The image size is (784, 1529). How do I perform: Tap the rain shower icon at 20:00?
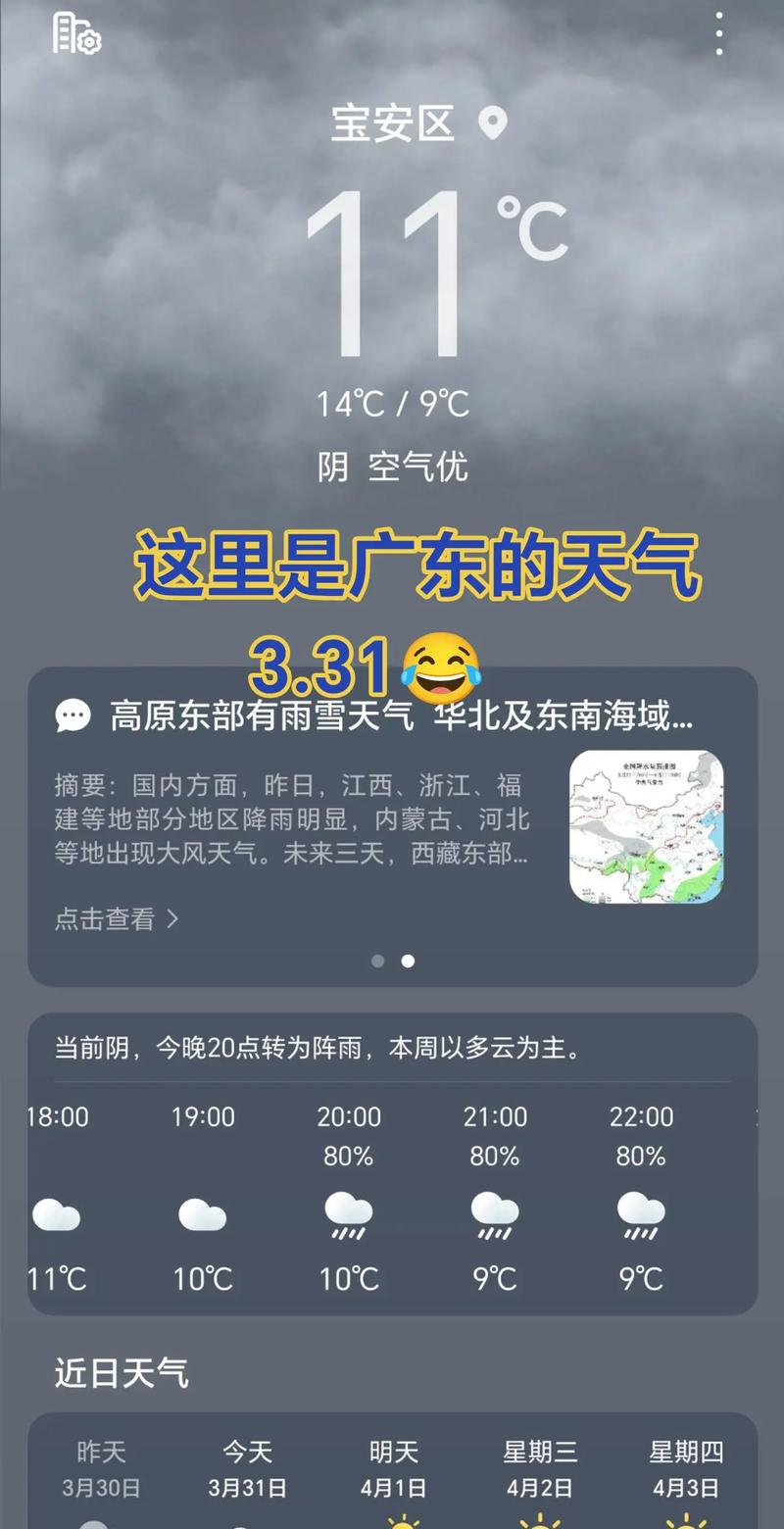click(349, 1215)
